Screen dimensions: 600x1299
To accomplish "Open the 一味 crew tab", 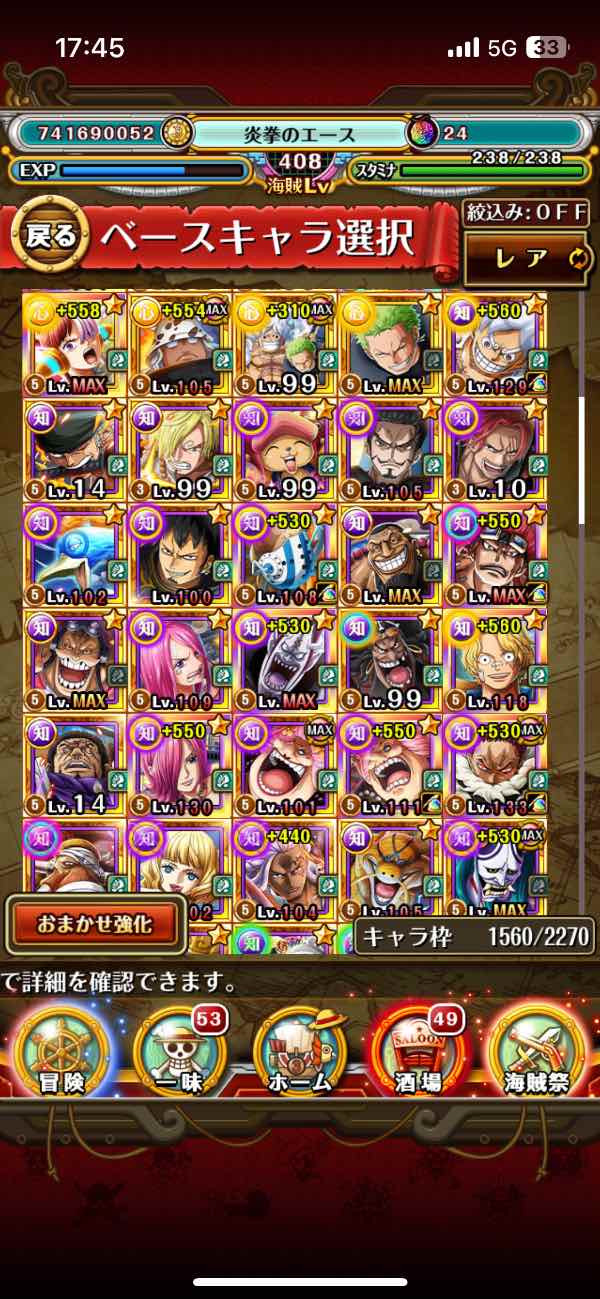I will [x=180, y=1050].
